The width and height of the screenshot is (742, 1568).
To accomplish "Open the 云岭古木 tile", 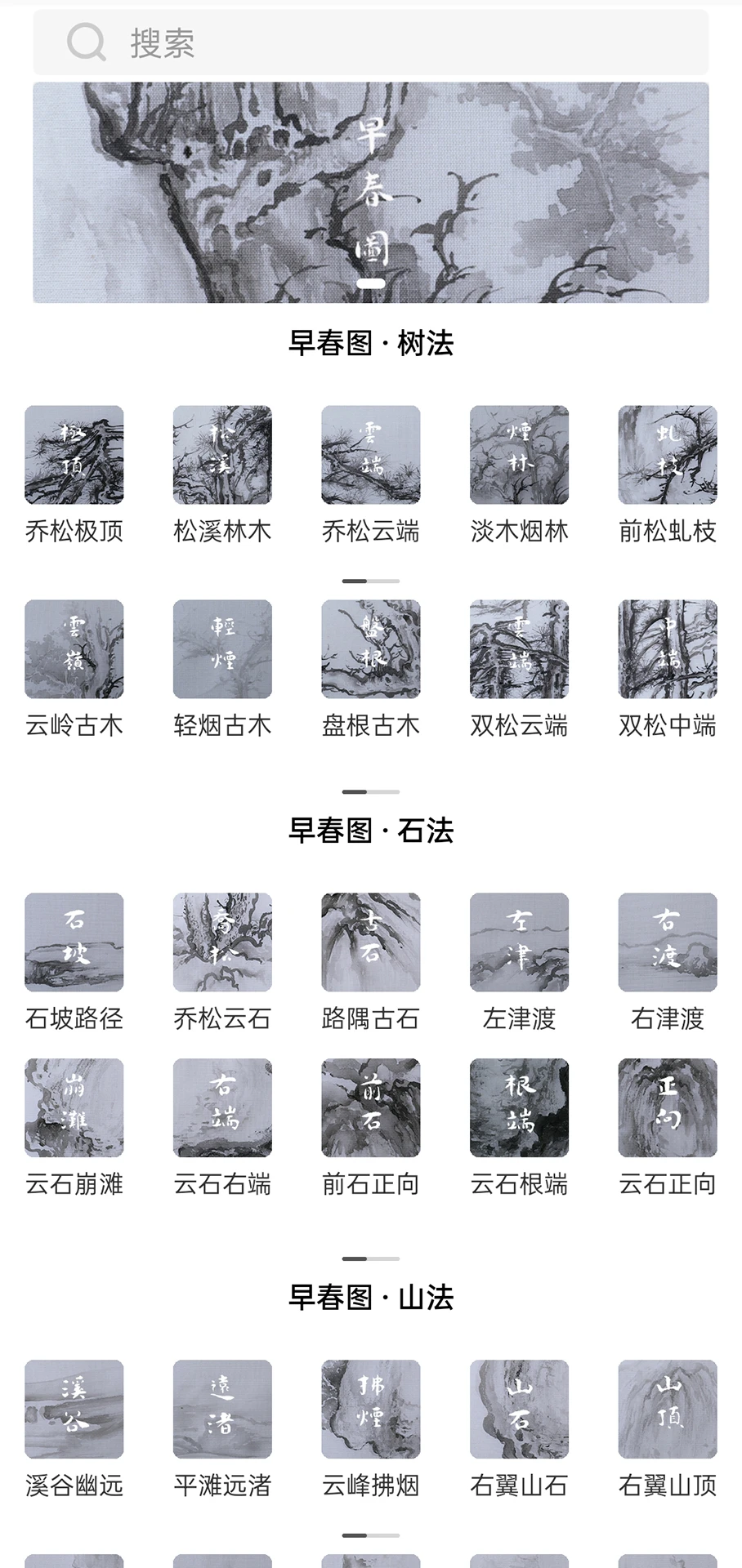I will coord(74,649).
